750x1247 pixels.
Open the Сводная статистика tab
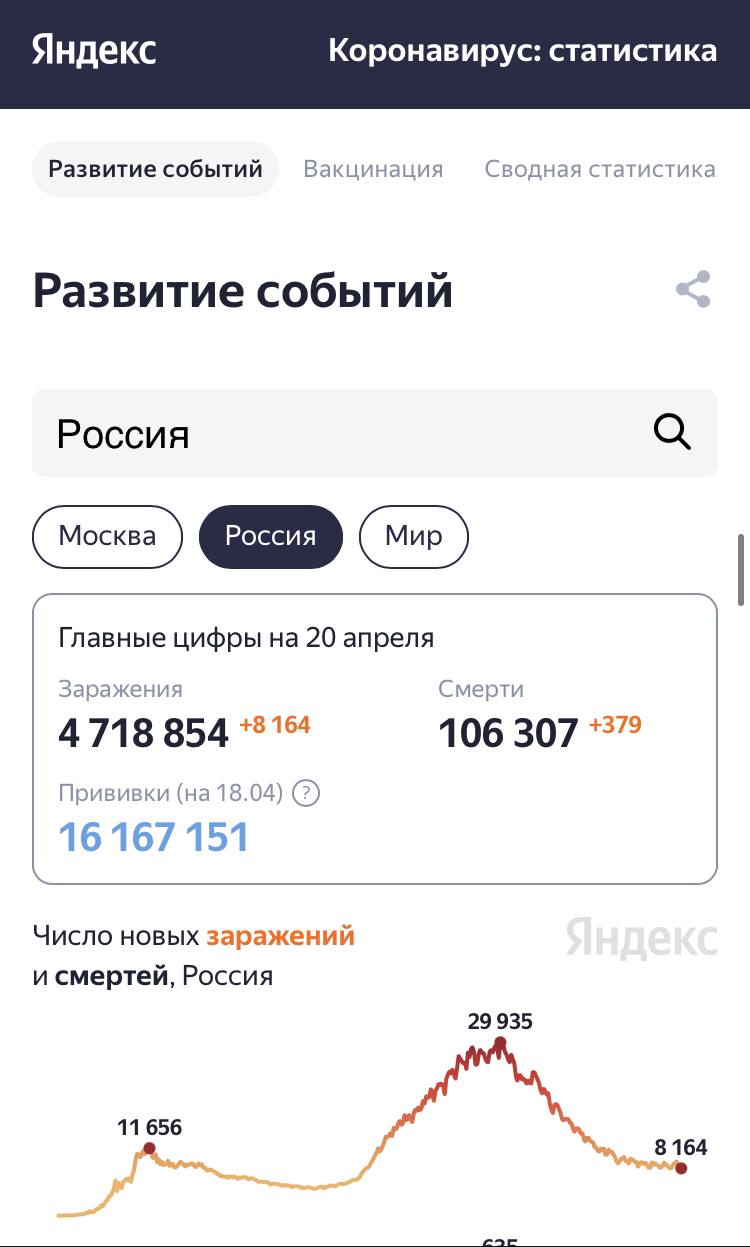pyautogui.click(x=600, y=168)
